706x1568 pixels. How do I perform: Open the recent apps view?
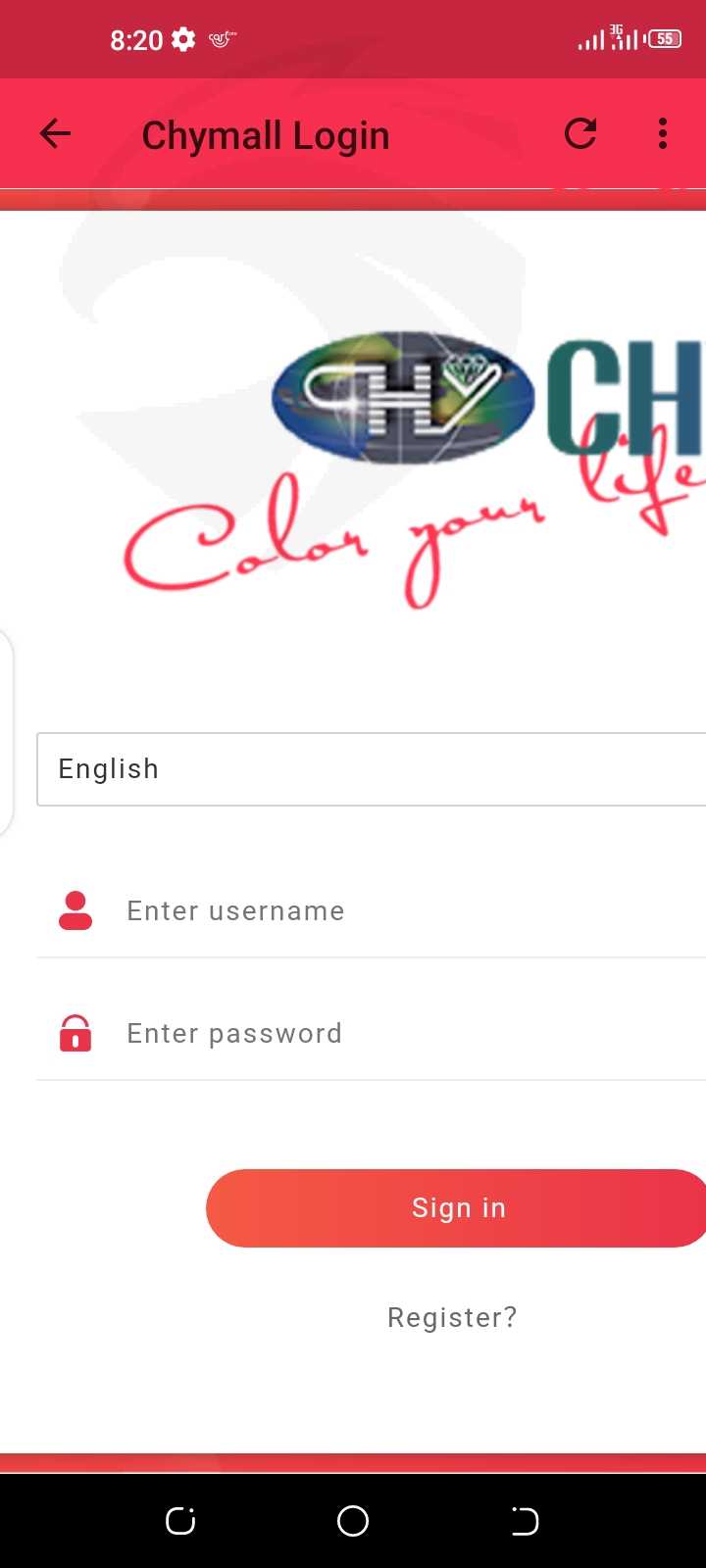pyautogui.click(x=180, y=1521)
